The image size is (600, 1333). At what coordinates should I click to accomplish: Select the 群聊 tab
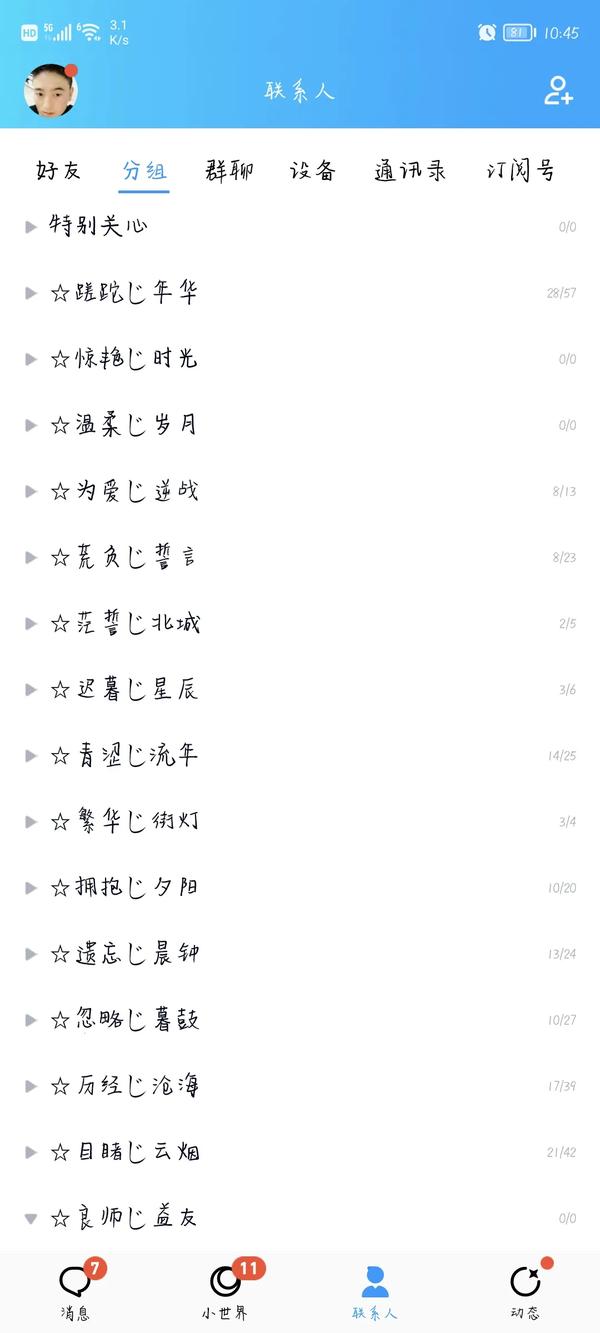point(229,171)
